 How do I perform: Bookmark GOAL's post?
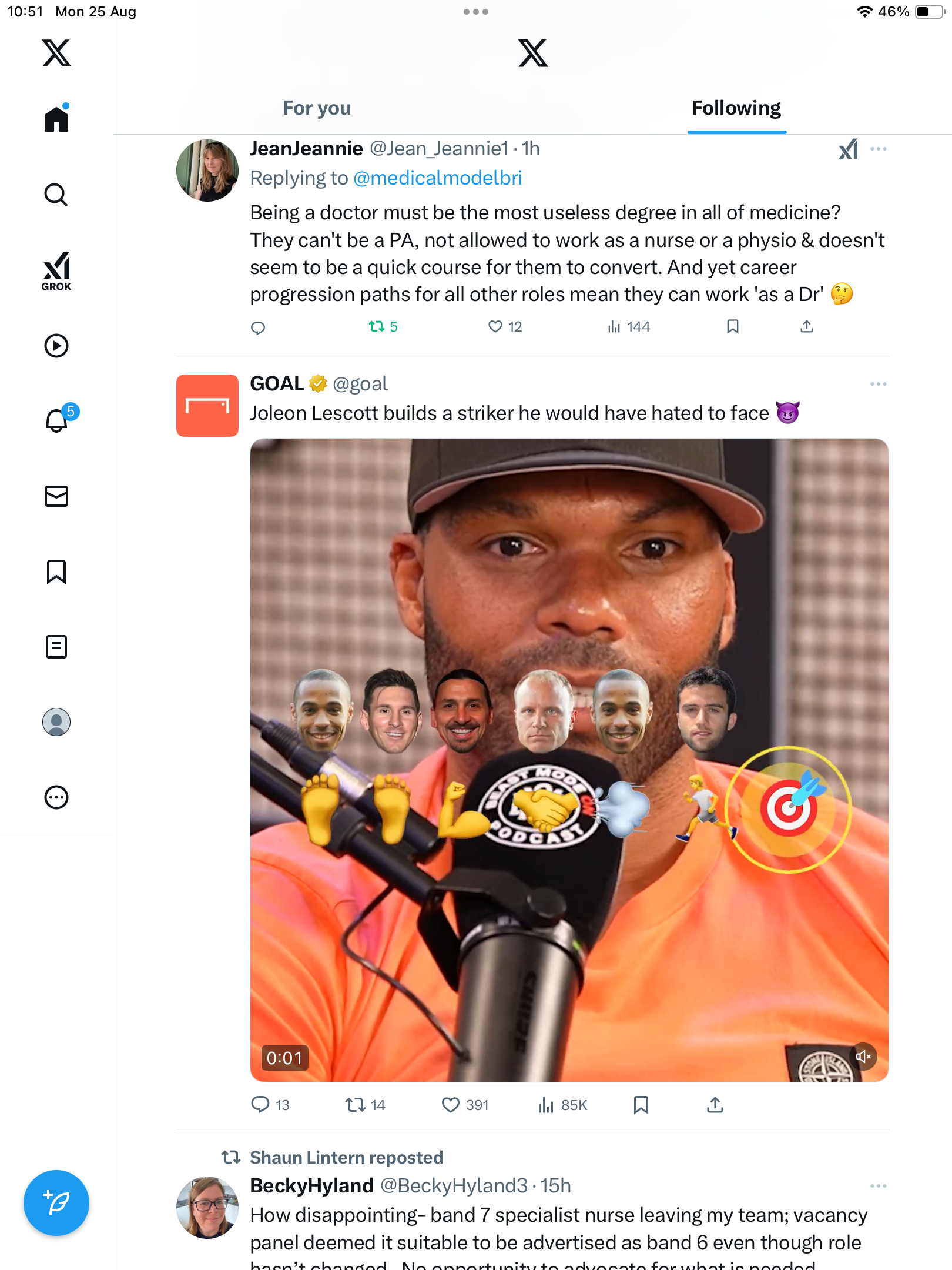(641, 1105)
